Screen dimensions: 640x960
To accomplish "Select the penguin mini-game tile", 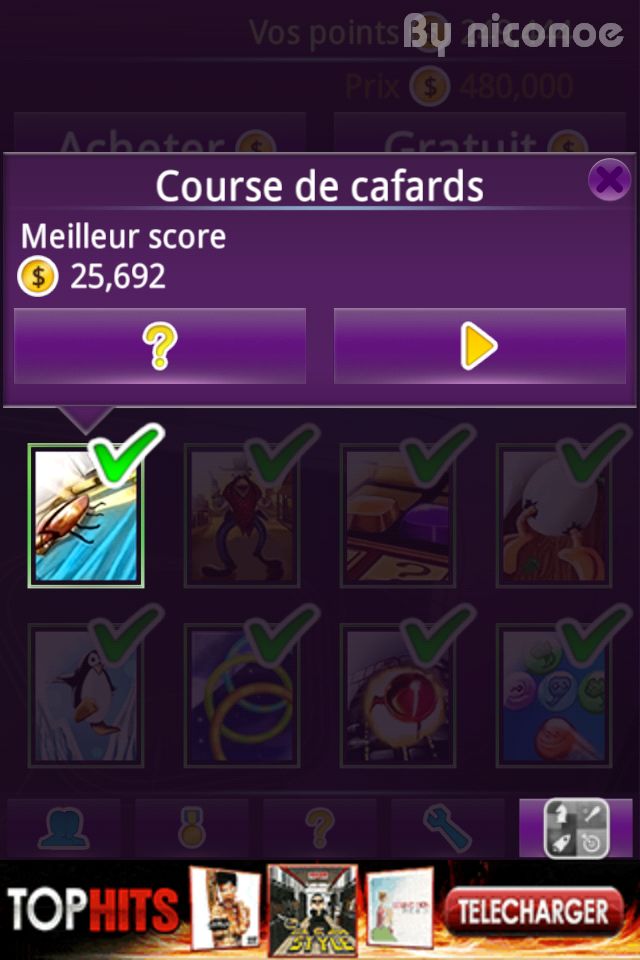I will click(86, 695).
